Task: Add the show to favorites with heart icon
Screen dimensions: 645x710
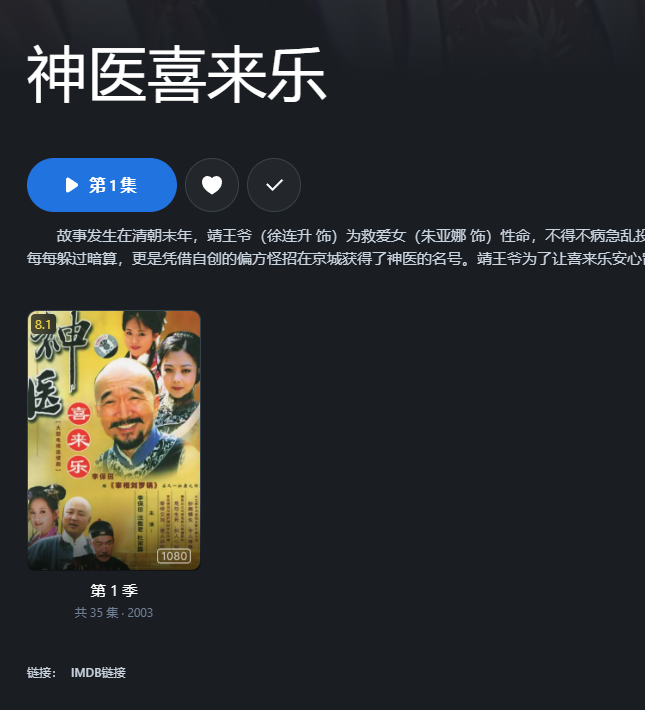Action: coord(212,185)
